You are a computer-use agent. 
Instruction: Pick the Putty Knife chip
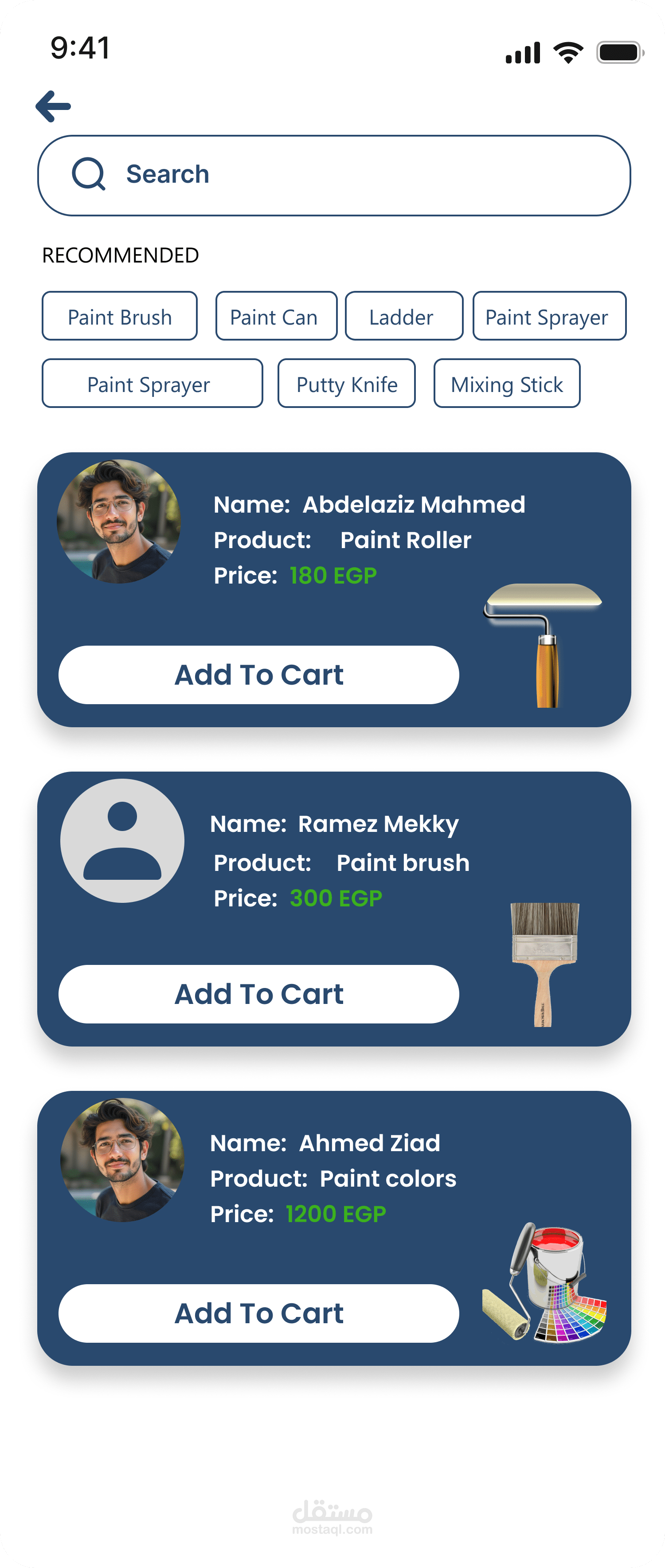346,384
